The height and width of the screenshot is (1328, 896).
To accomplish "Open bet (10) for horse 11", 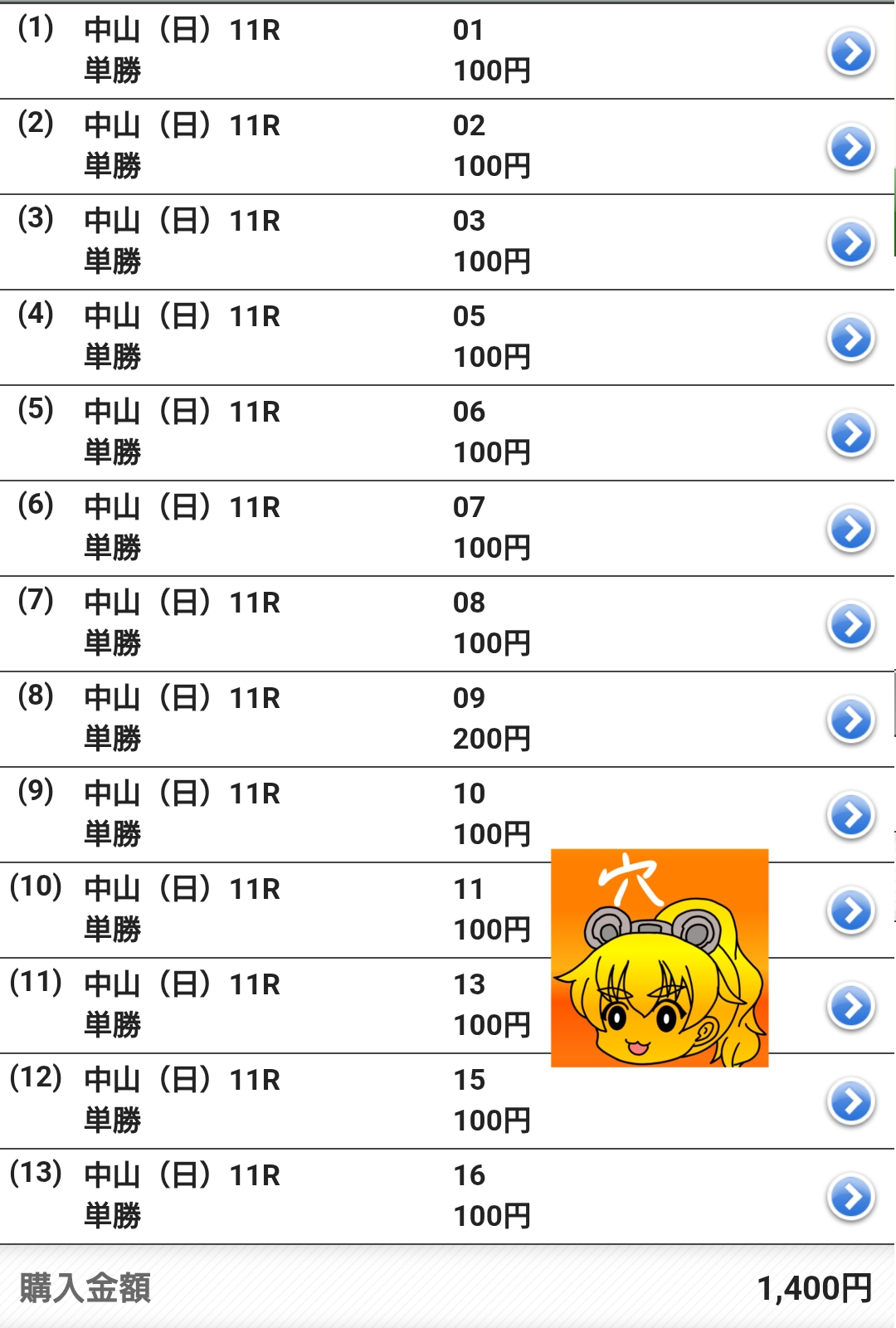I will coord(851,911).
